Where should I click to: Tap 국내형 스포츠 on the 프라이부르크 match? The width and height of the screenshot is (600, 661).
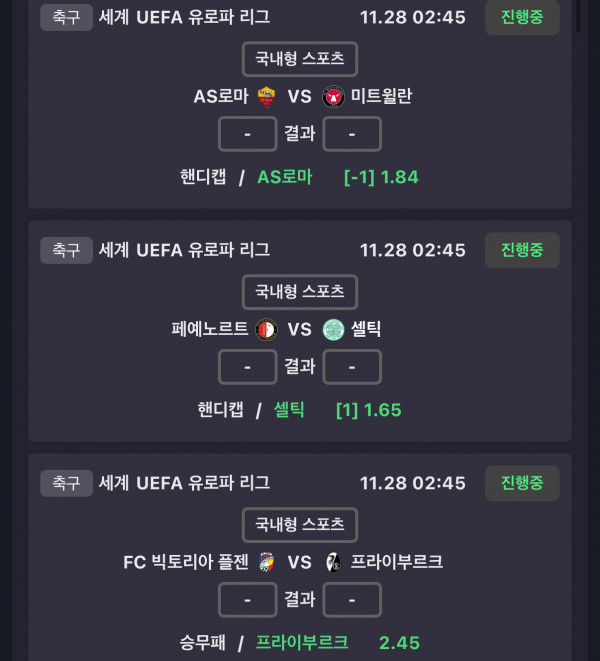pyautogui.click(x=300, y=524)
